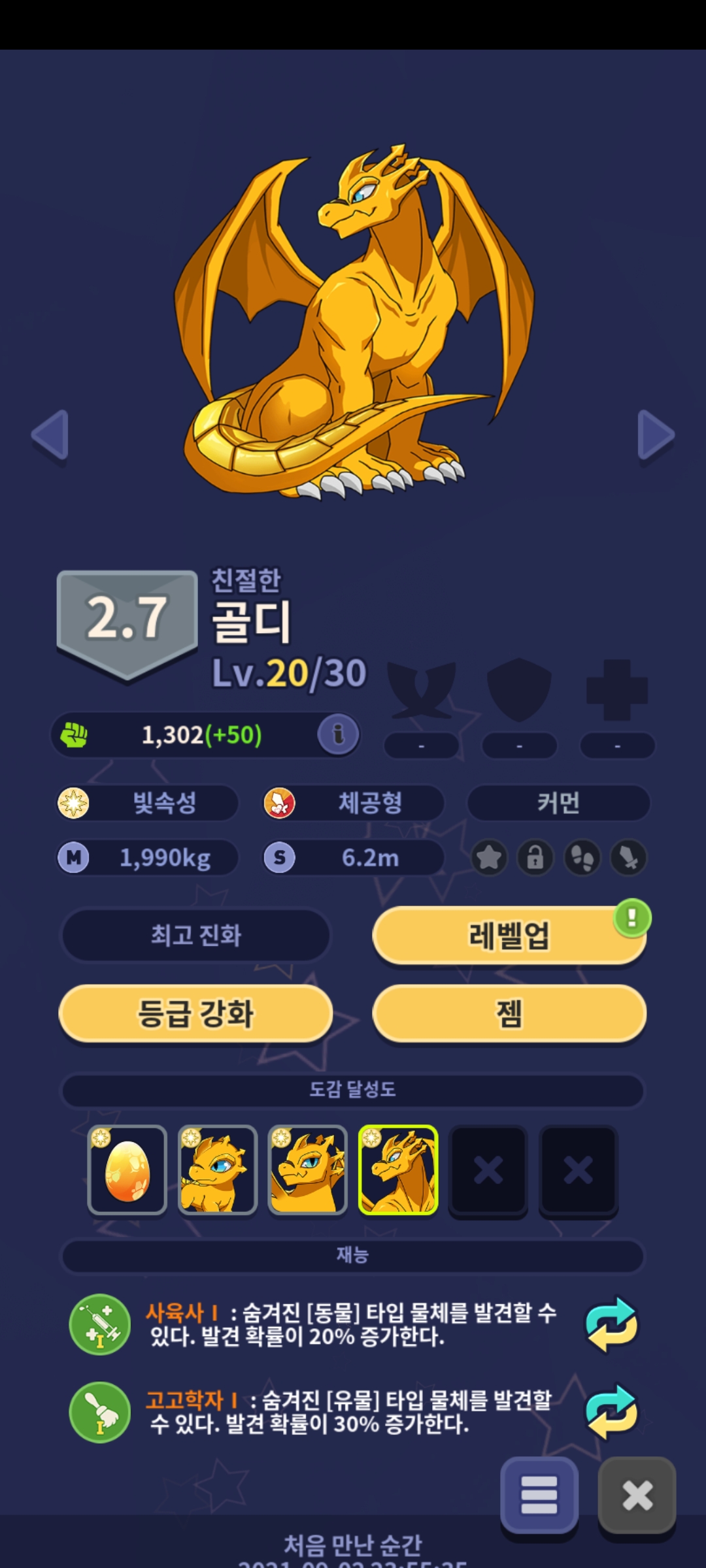Tap the 최고 진화 button
Image resolution: width=706 pixels, height=1568 pixels.
[x=195, y=936]
